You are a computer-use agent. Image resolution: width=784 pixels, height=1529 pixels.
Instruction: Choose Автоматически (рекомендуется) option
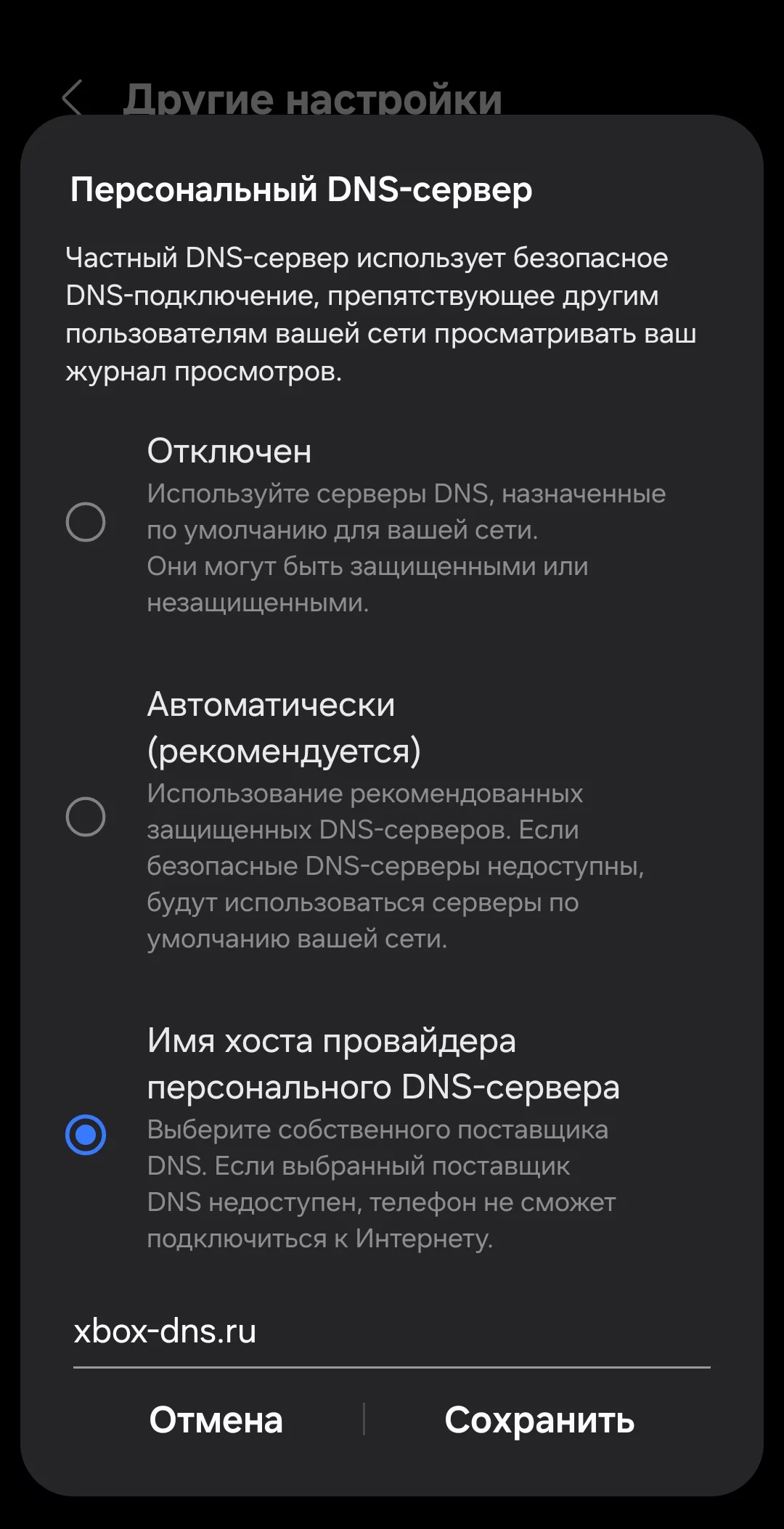pyautogui.click(x=86, y=817)
